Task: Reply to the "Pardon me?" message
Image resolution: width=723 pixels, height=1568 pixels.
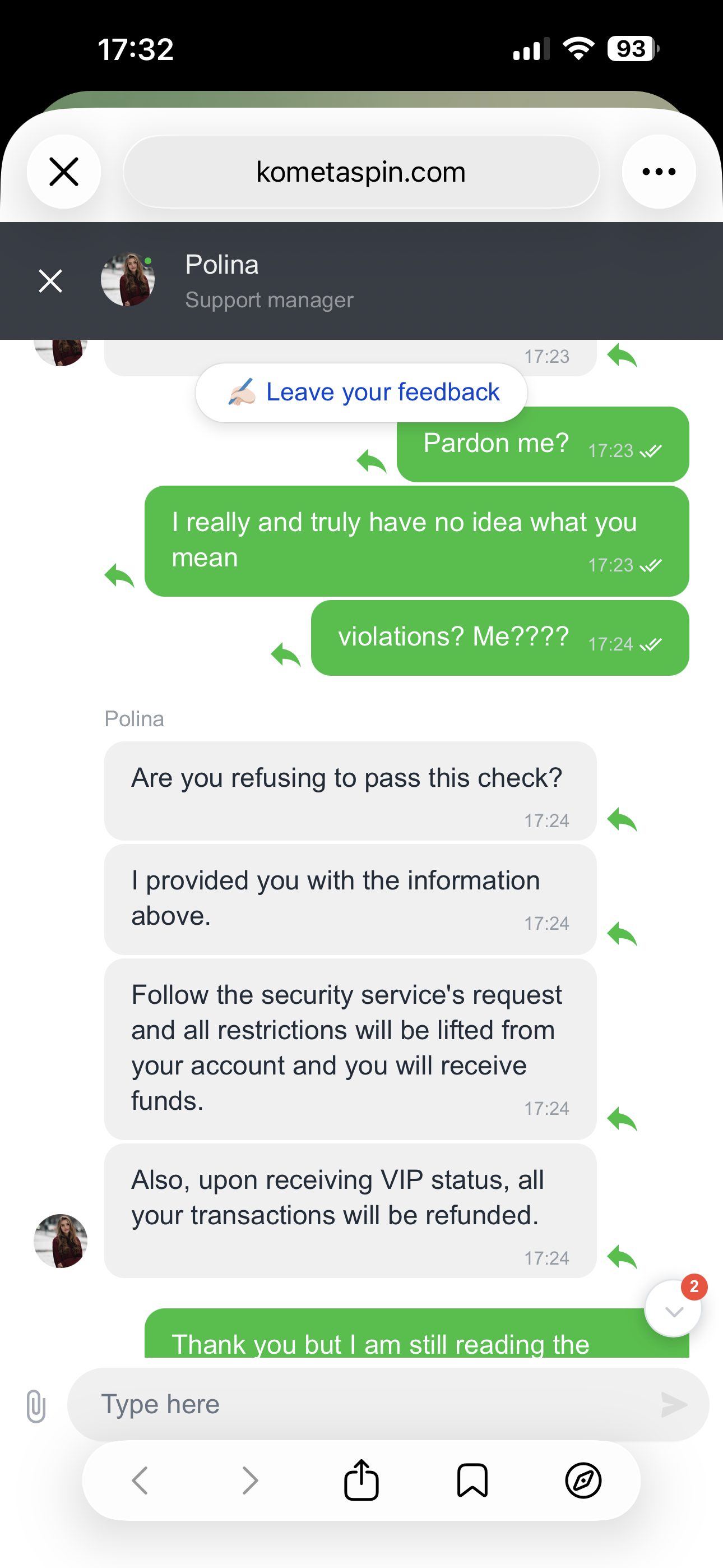Action: pos(372,462)
